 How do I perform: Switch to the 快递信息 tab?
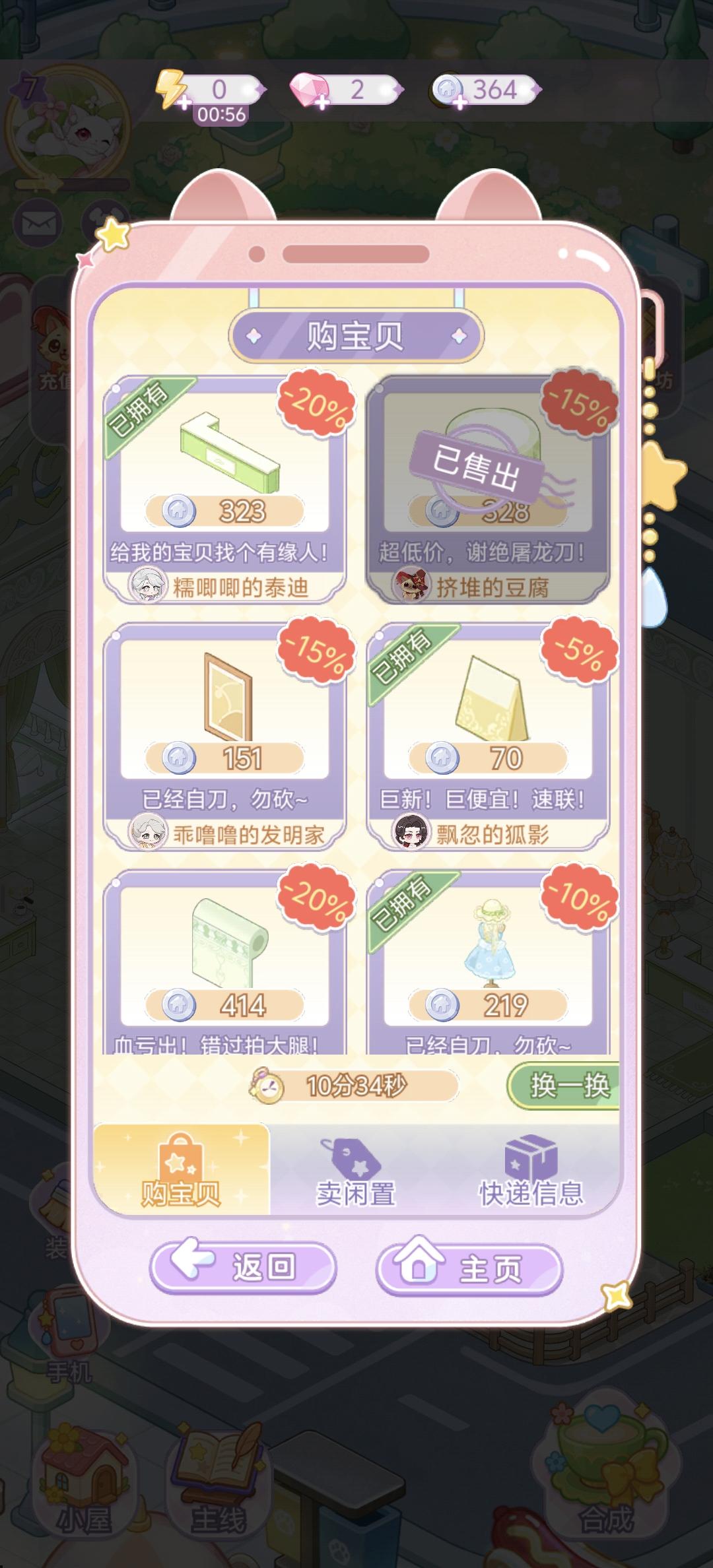[531, 1168]
